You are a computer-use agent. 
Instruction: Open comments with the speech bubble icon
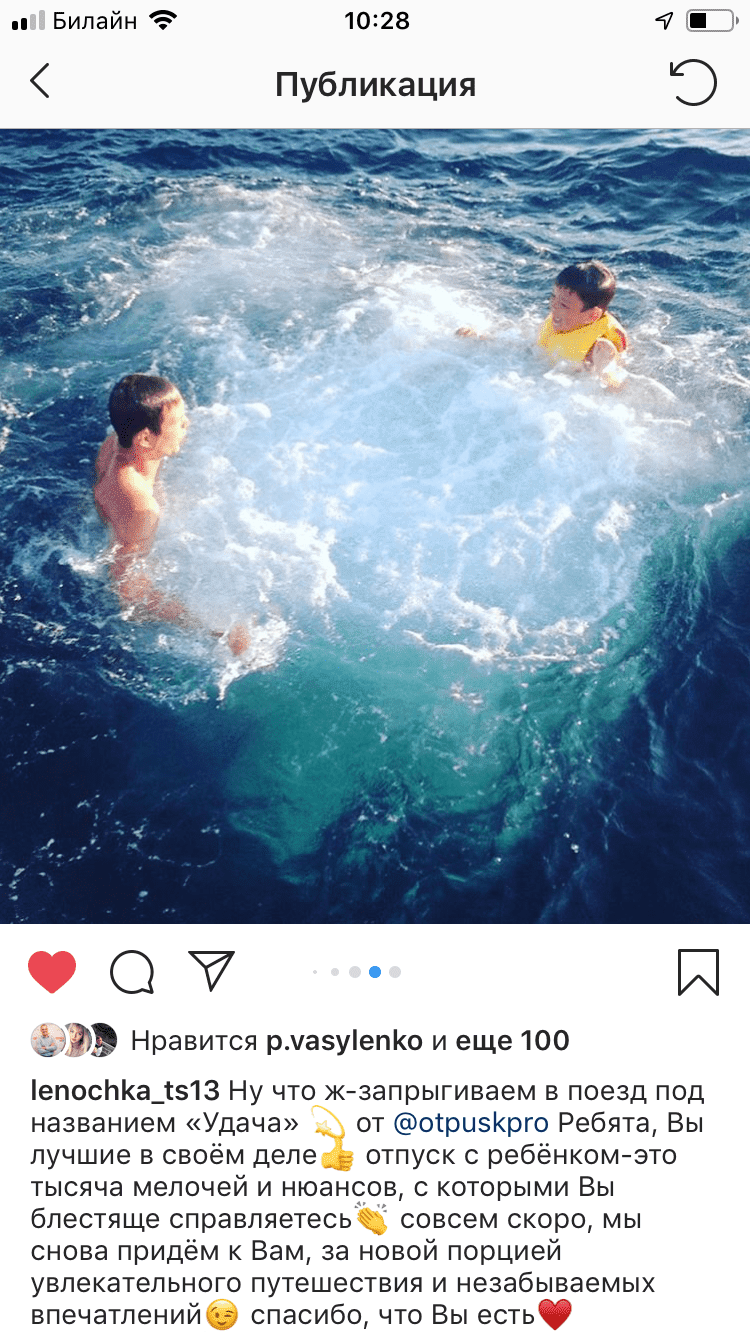point(132,971)
